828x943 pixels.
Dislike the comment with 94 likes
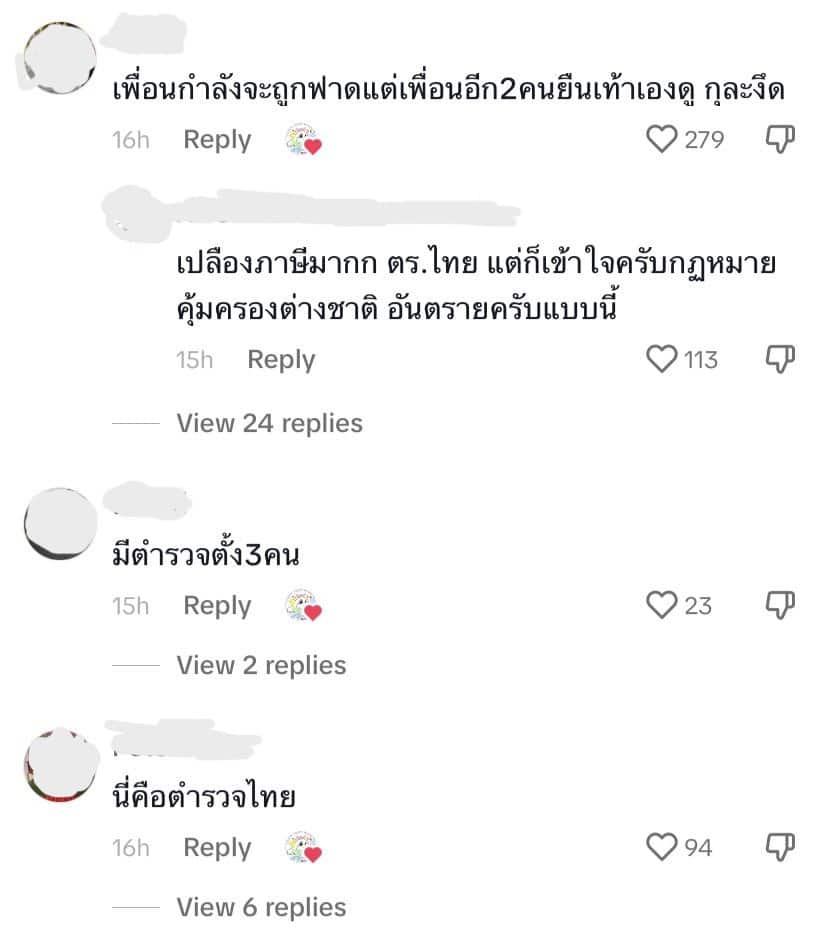tap(780, 848)
